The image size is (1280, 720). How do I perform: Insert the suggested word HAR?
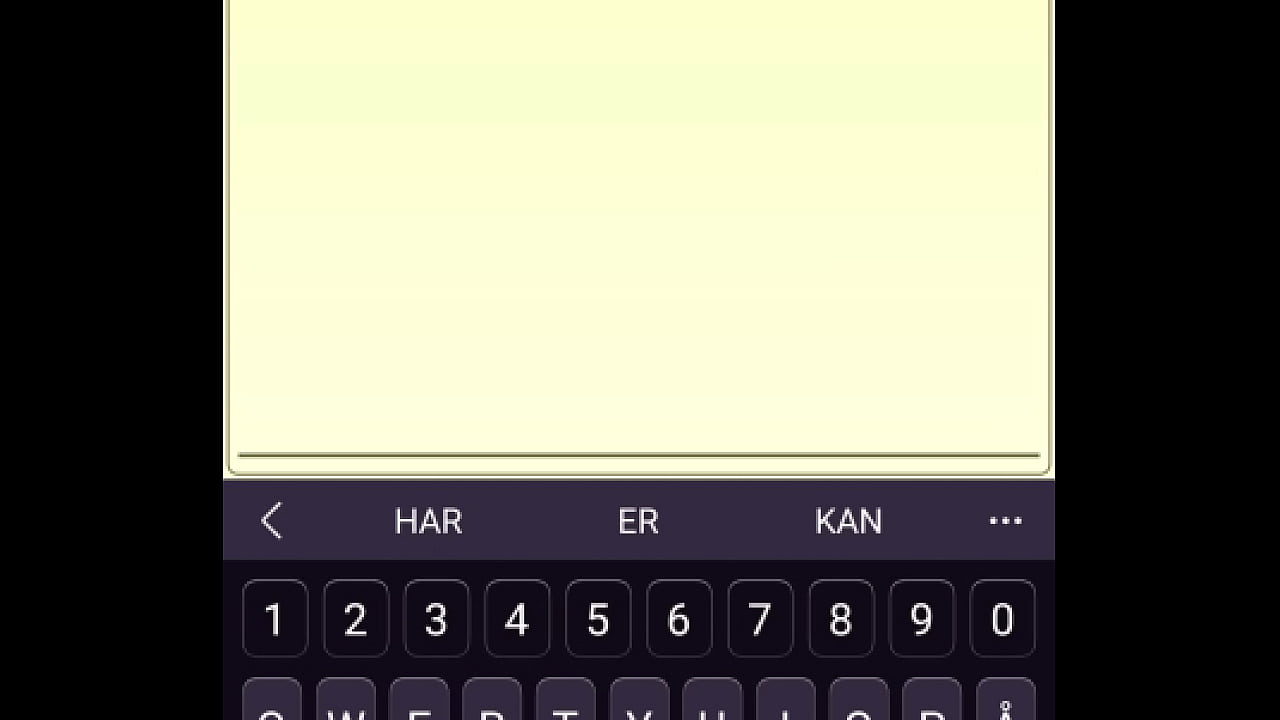(x=428, y=521)
